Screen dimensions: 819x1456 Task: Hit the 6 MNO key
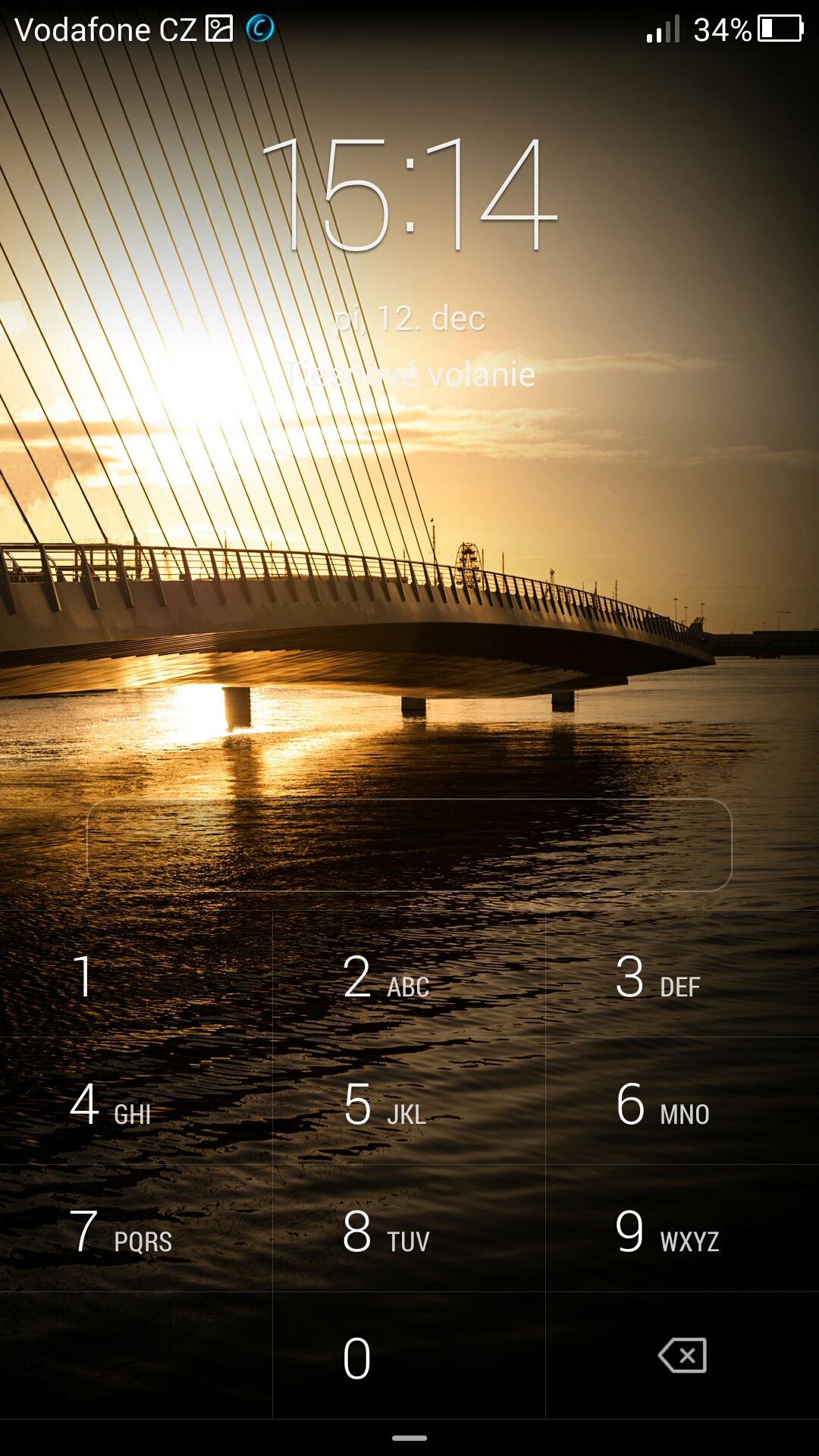682,1103
